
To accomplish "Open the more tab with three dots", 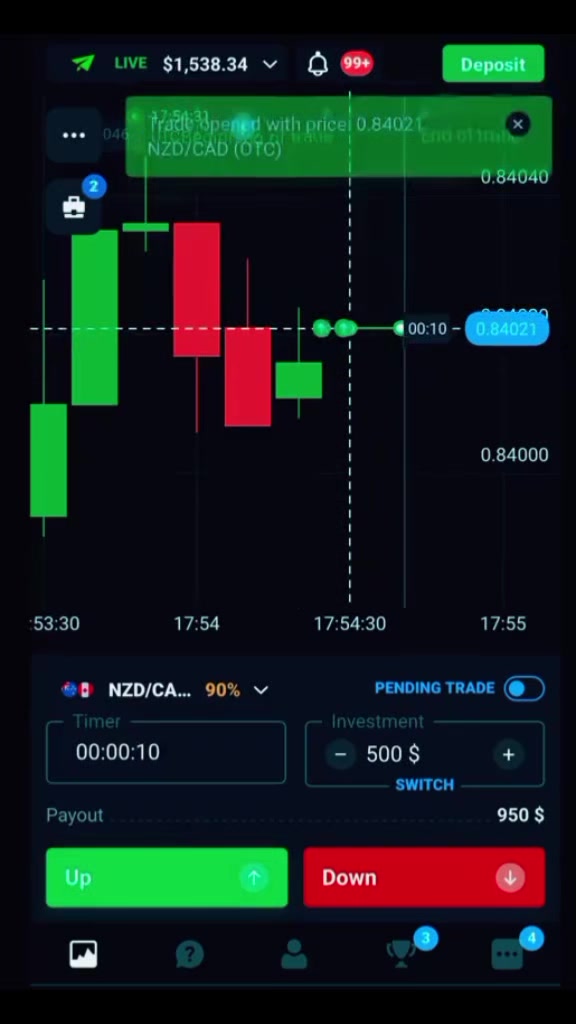I will click(507, 955).
